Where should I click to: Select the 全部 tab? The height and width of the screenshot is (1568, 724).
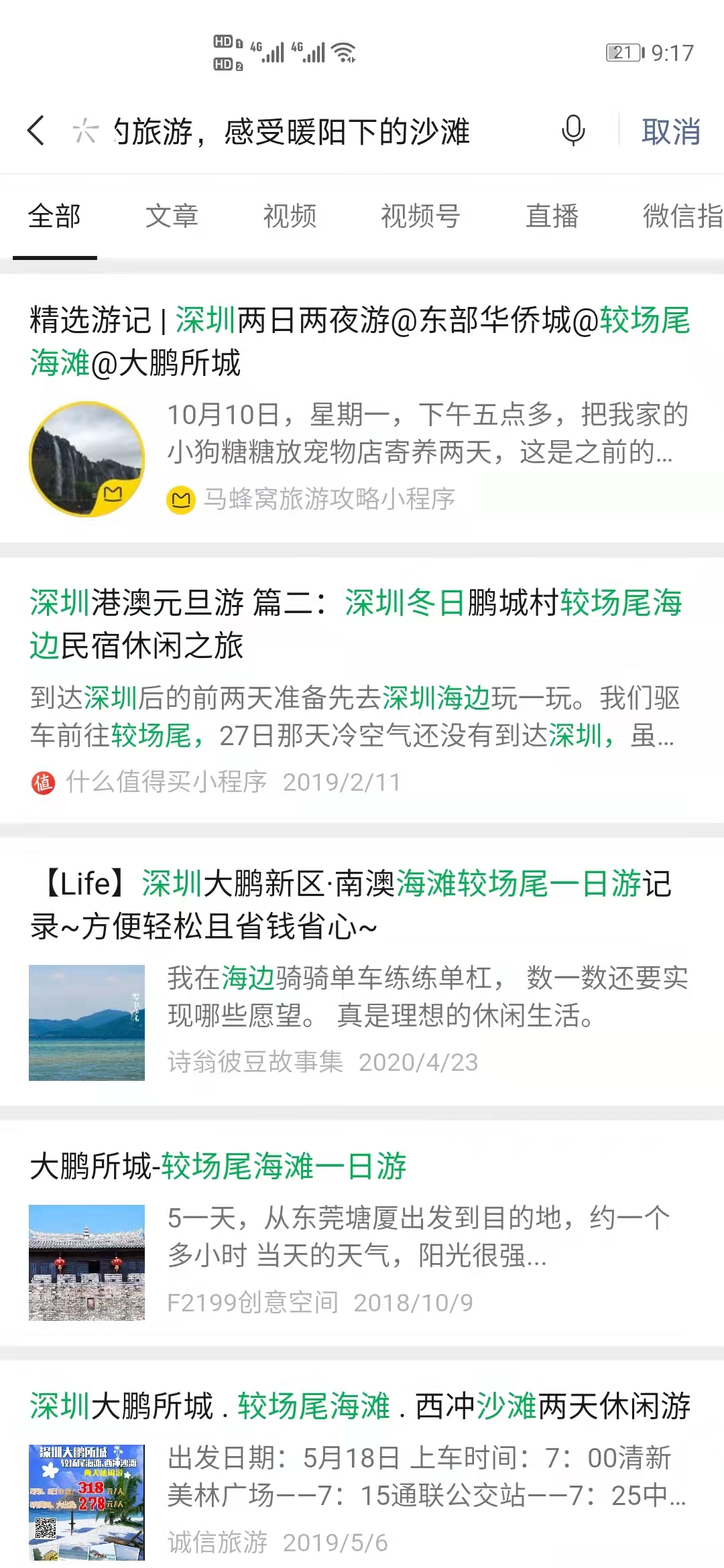point(54,216)
